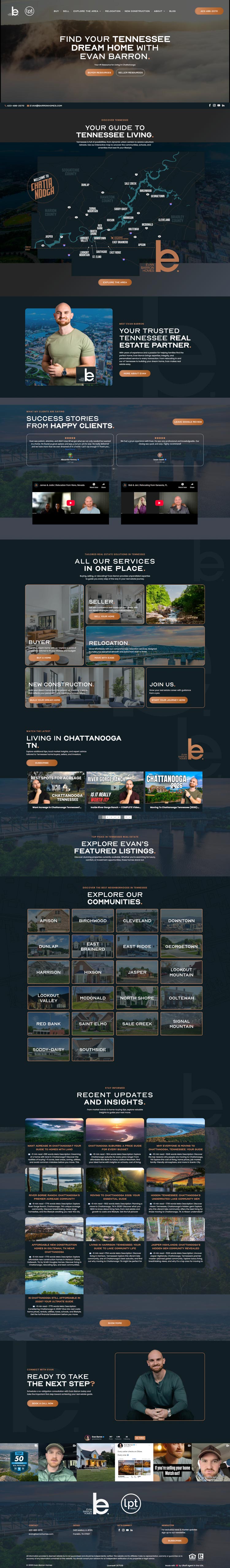The image size is (230, 1568).
Task: Leave a Google review
Action: click(188, 421)
